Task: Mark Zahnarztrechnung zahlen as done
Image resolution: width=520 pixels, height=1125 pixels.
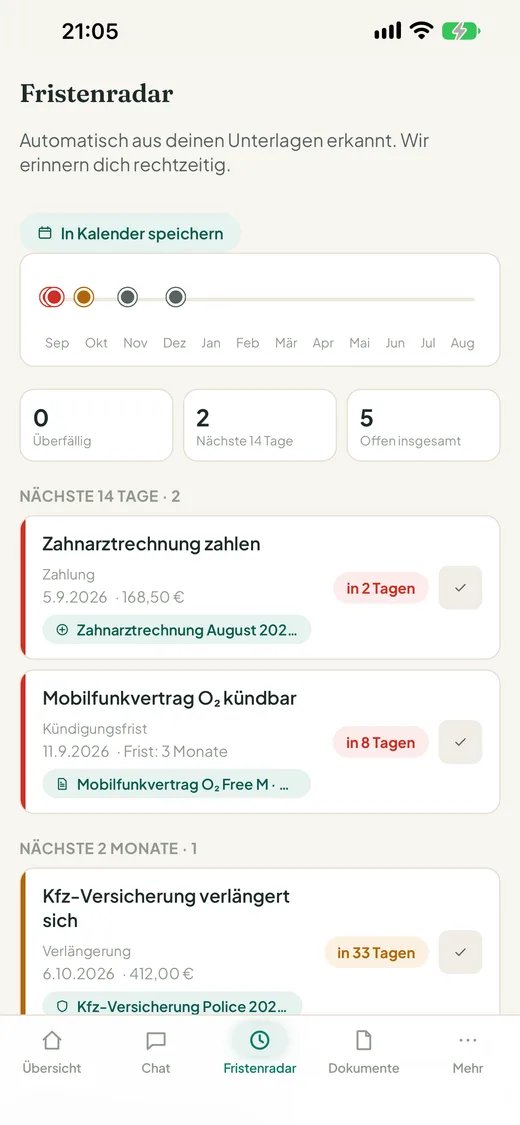Action: click(x=460, y=588)
